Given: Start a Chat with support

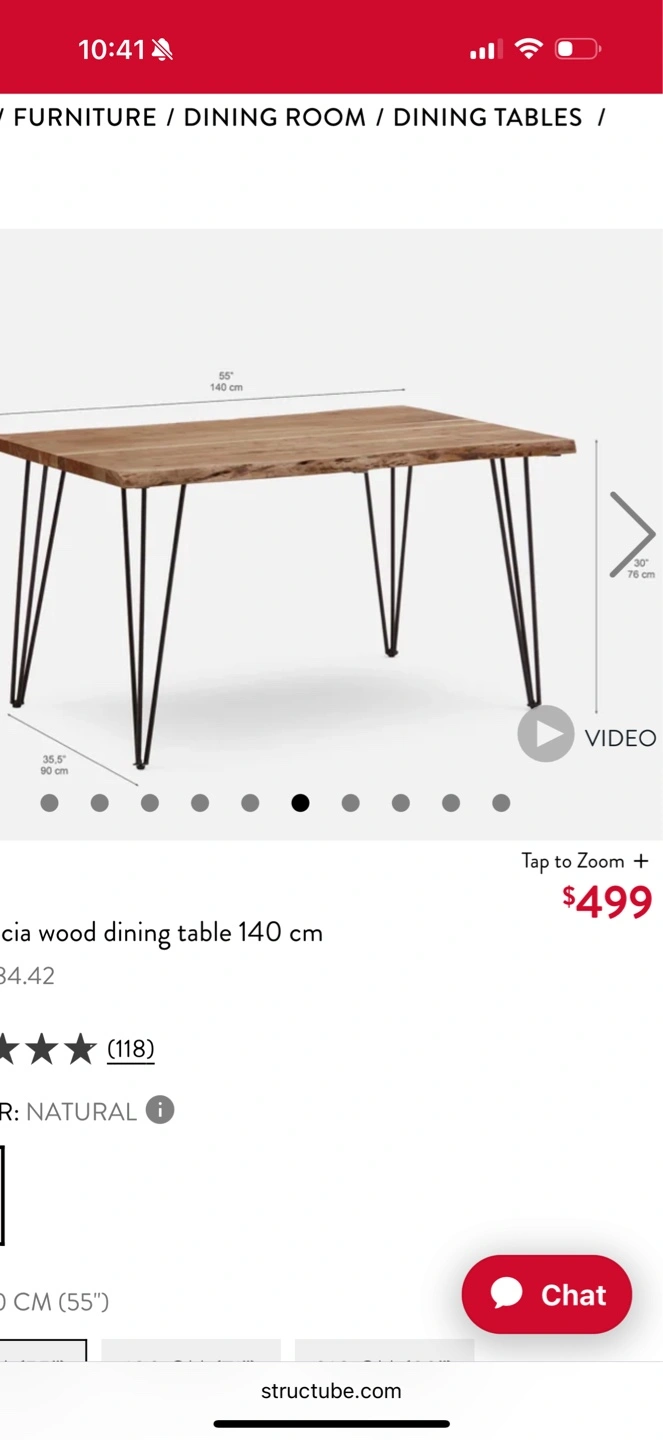Looking at the screenshot, I should (x=547, y=1294).
